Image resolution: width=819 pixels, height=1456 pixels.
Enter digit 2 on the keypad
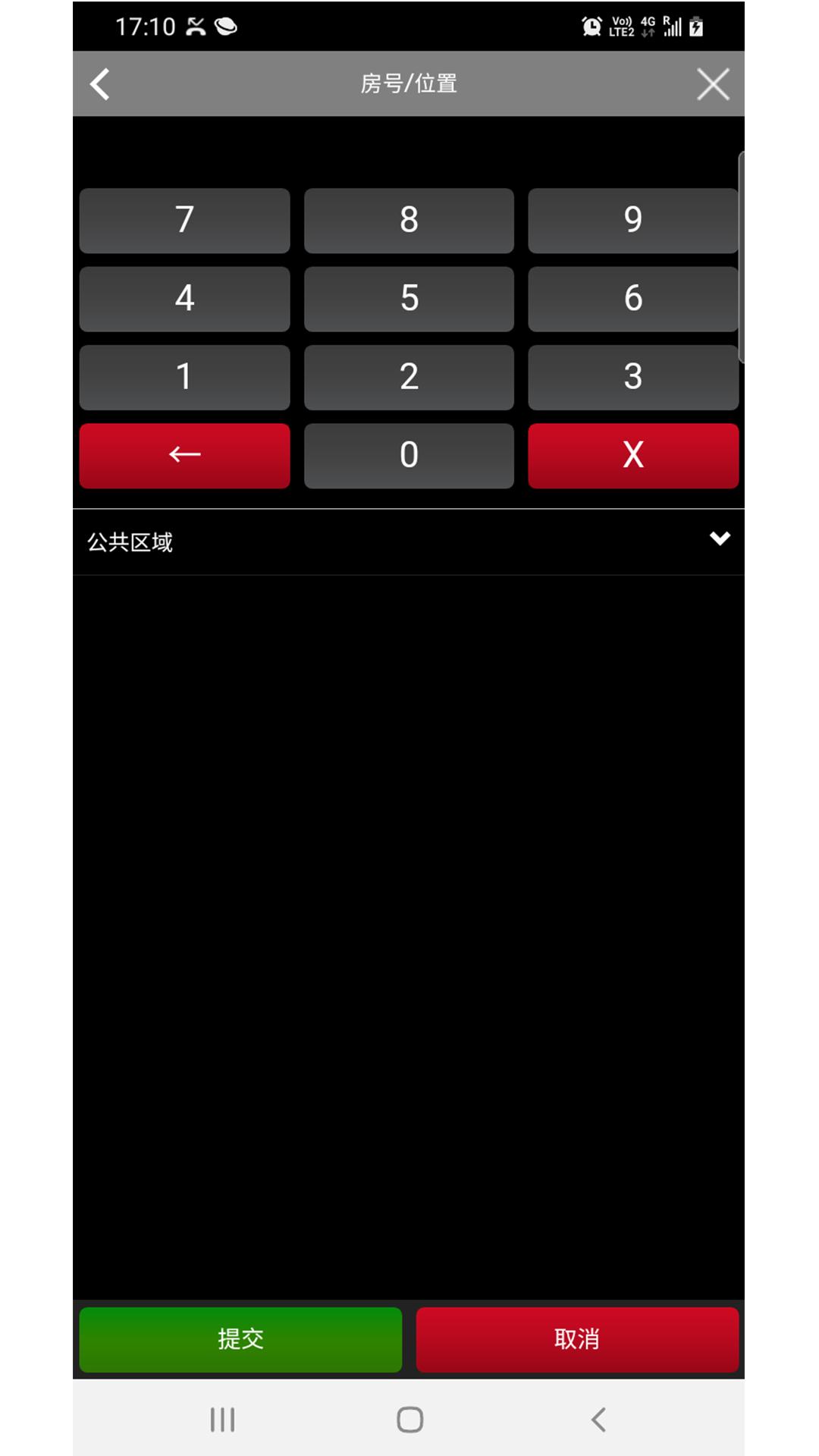click(x=409, y=378)
